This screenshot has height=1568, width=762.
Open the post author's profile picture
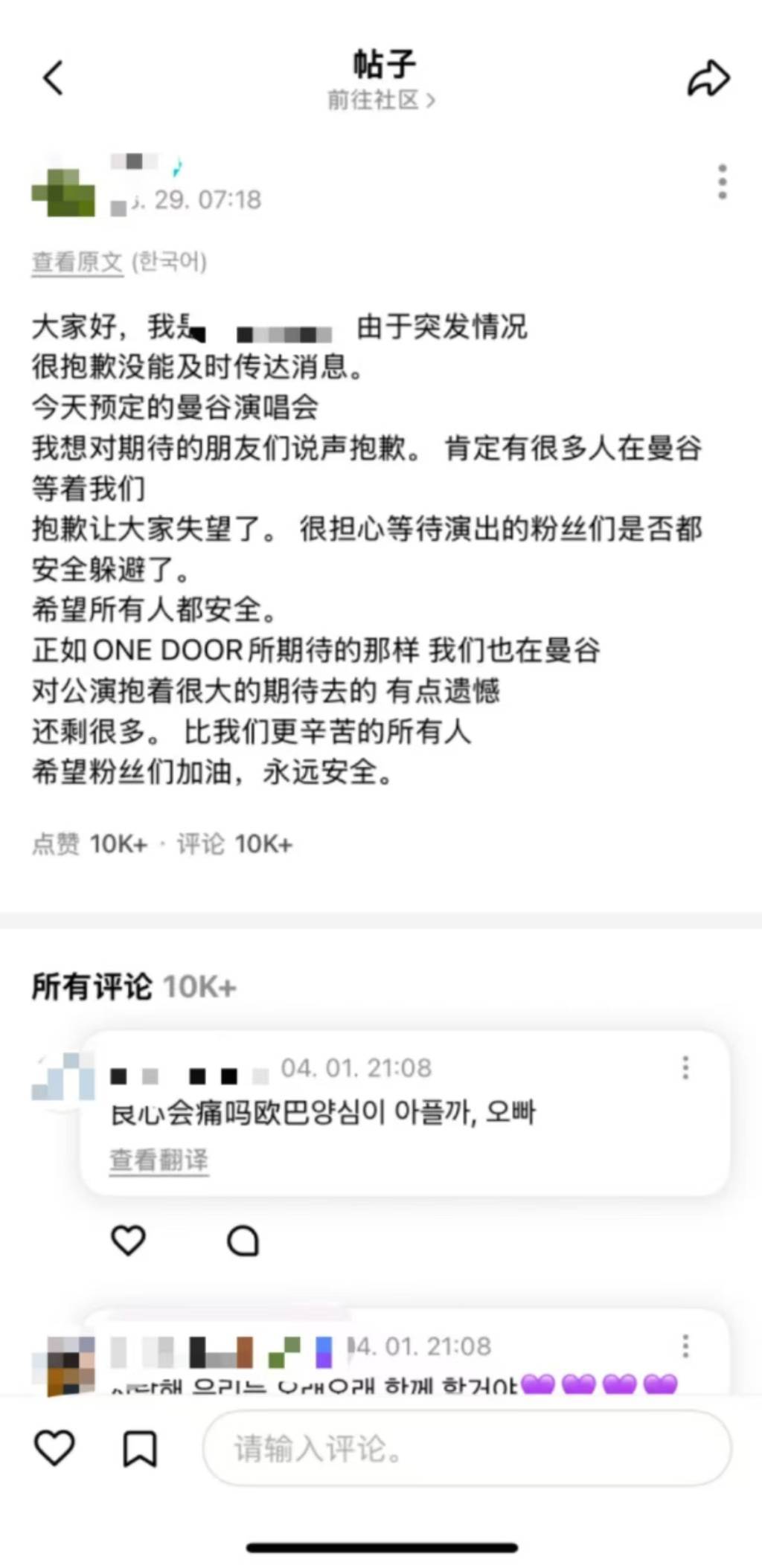(63, 192)
